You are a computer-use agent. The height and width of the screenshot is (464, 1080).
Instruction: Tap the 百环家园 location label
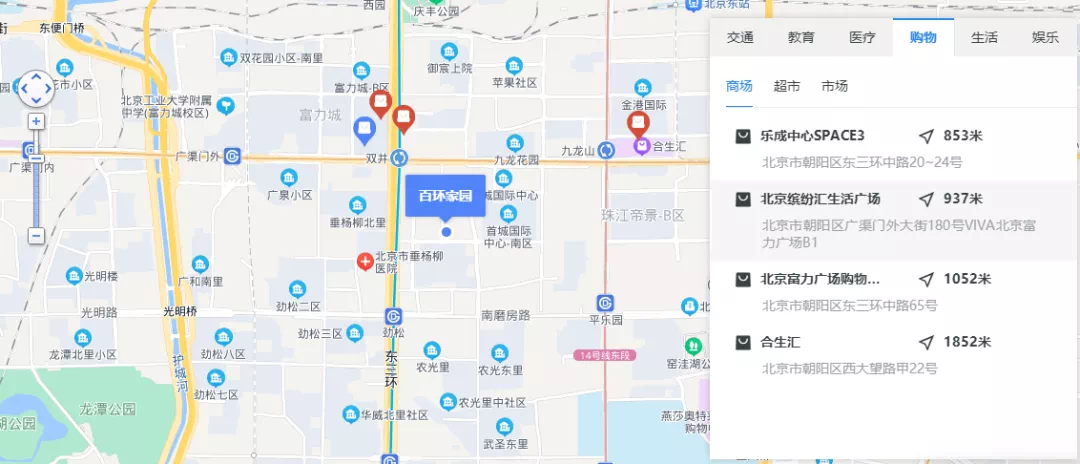445,195
